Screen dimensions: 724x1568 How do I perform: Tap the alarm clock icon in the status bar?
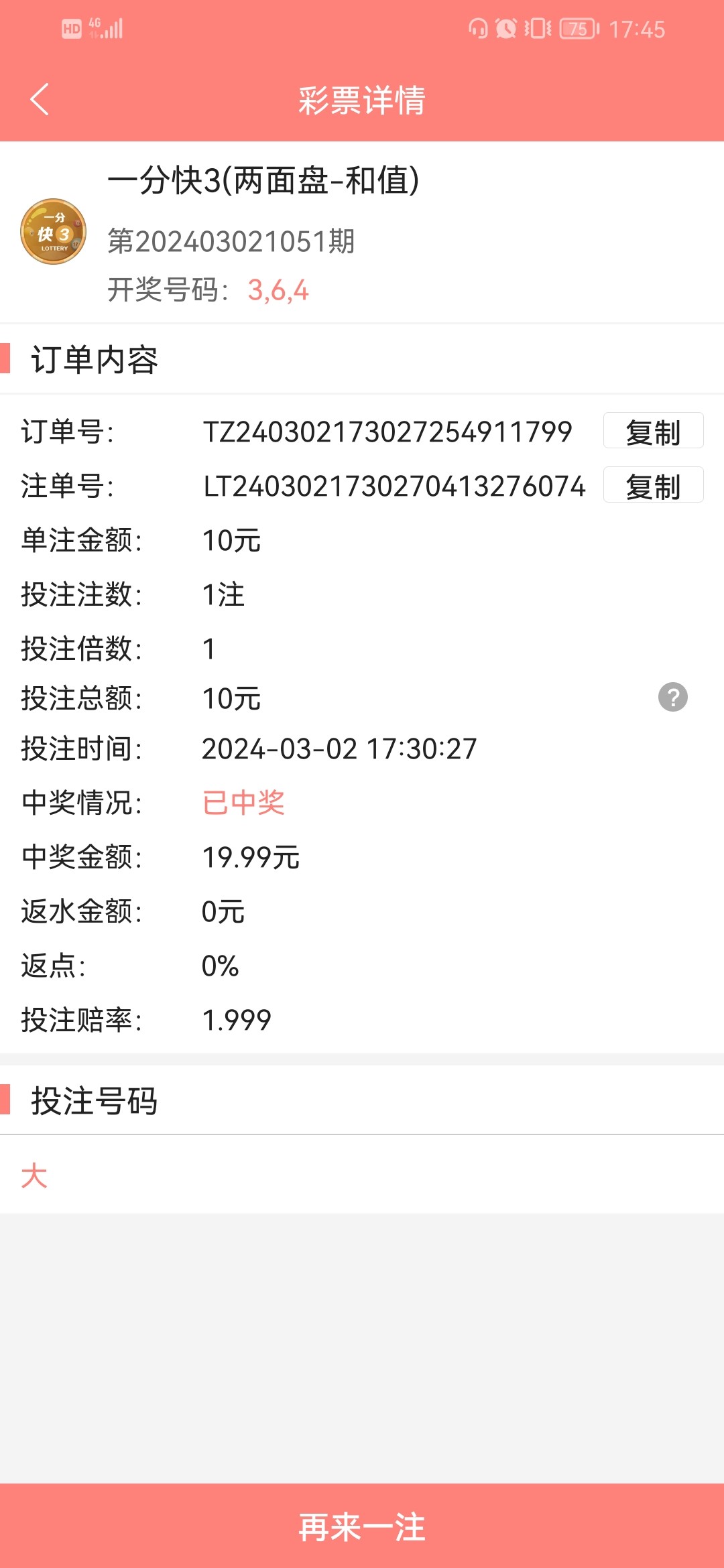[x=507, y=28]
